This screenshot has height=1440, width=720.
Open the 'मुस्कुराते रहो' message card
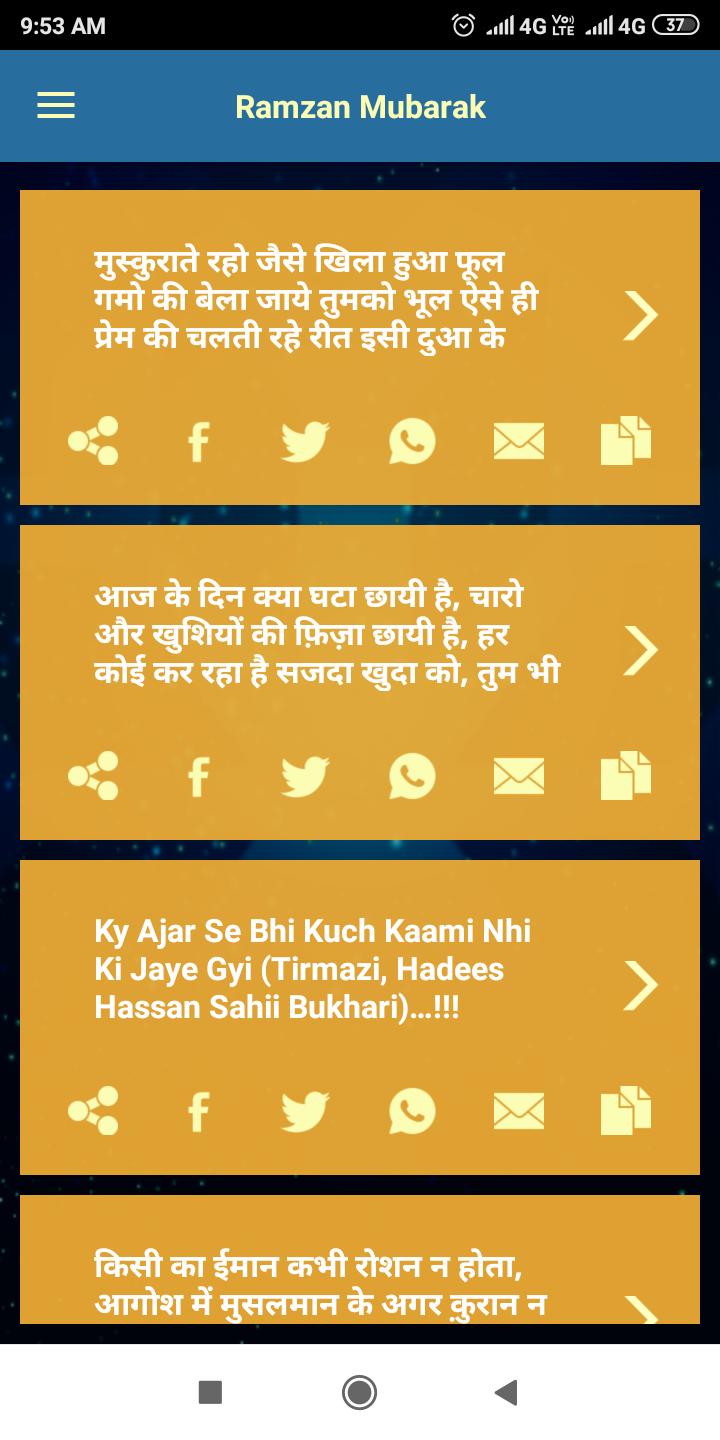click(640, 315)
